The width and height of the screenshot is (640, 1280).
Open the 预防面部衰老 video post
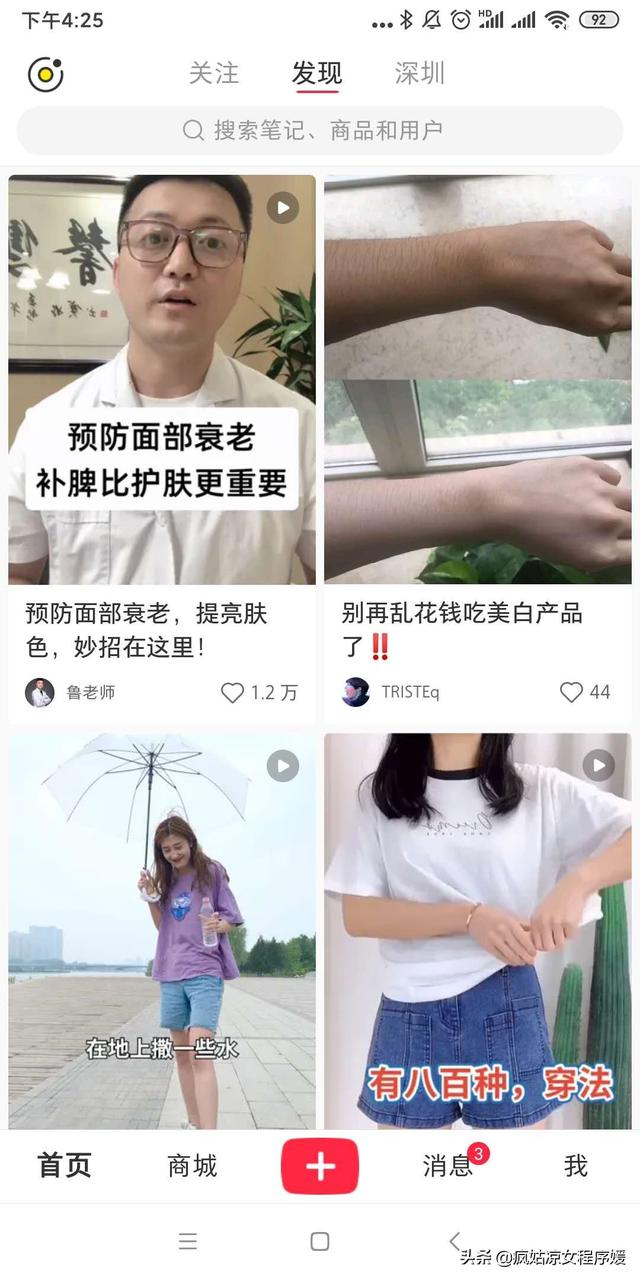pyautogui.click(x=162, y=380)
